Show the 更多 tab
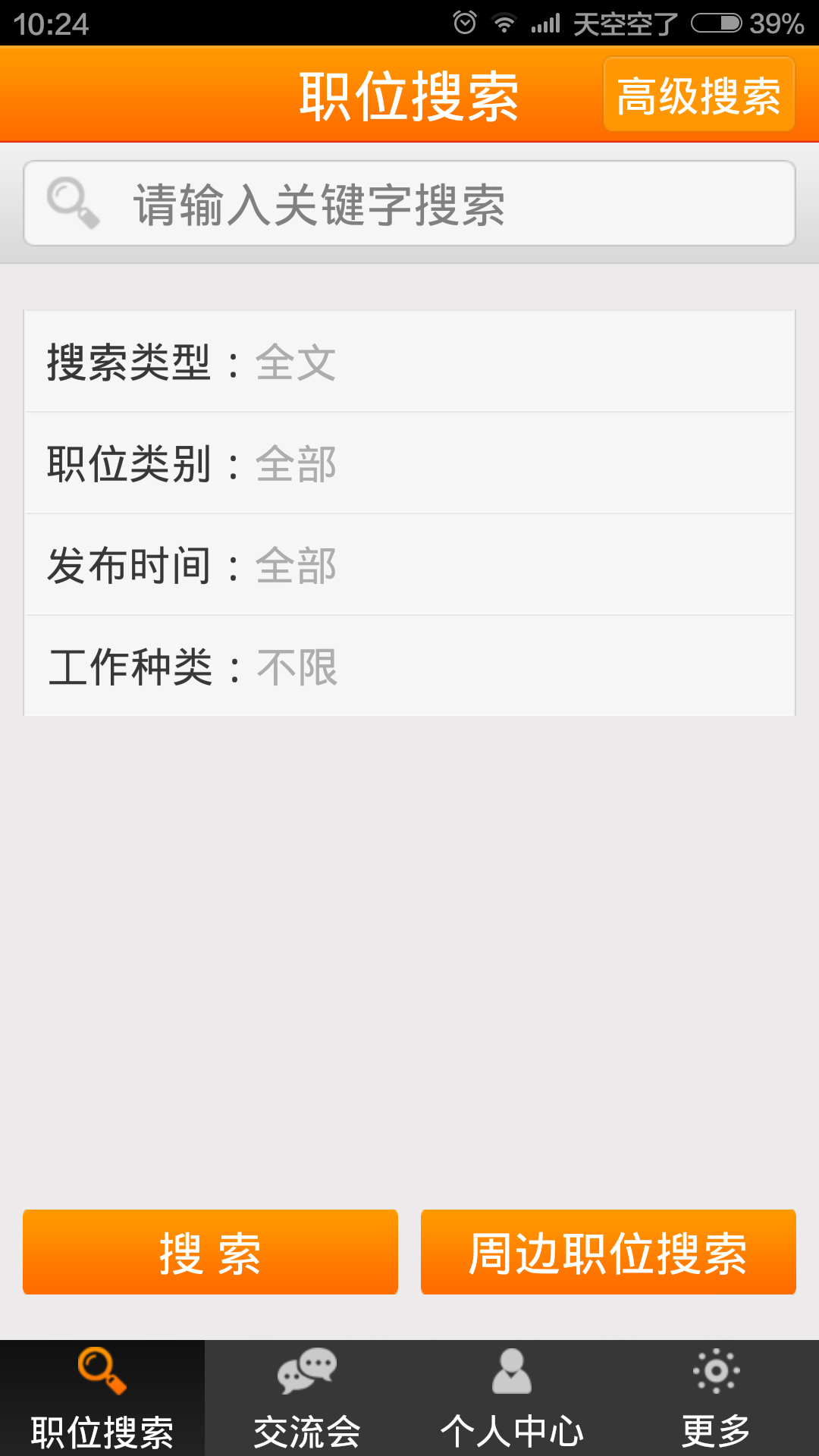This screenshot has width=819, height=1456. click(717, 1398)
